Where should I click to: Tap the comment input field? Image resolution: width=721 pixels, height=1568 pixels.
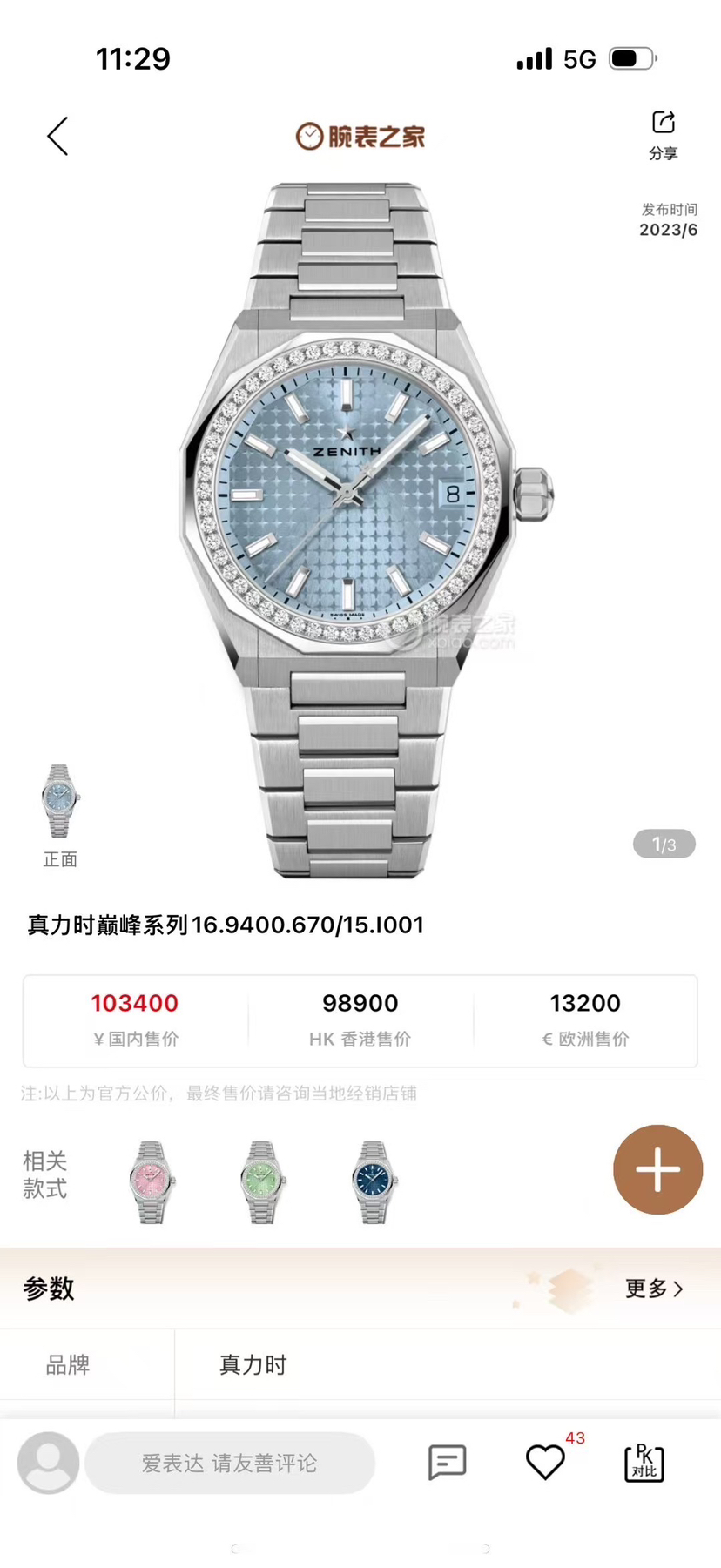pos(230,1463)
